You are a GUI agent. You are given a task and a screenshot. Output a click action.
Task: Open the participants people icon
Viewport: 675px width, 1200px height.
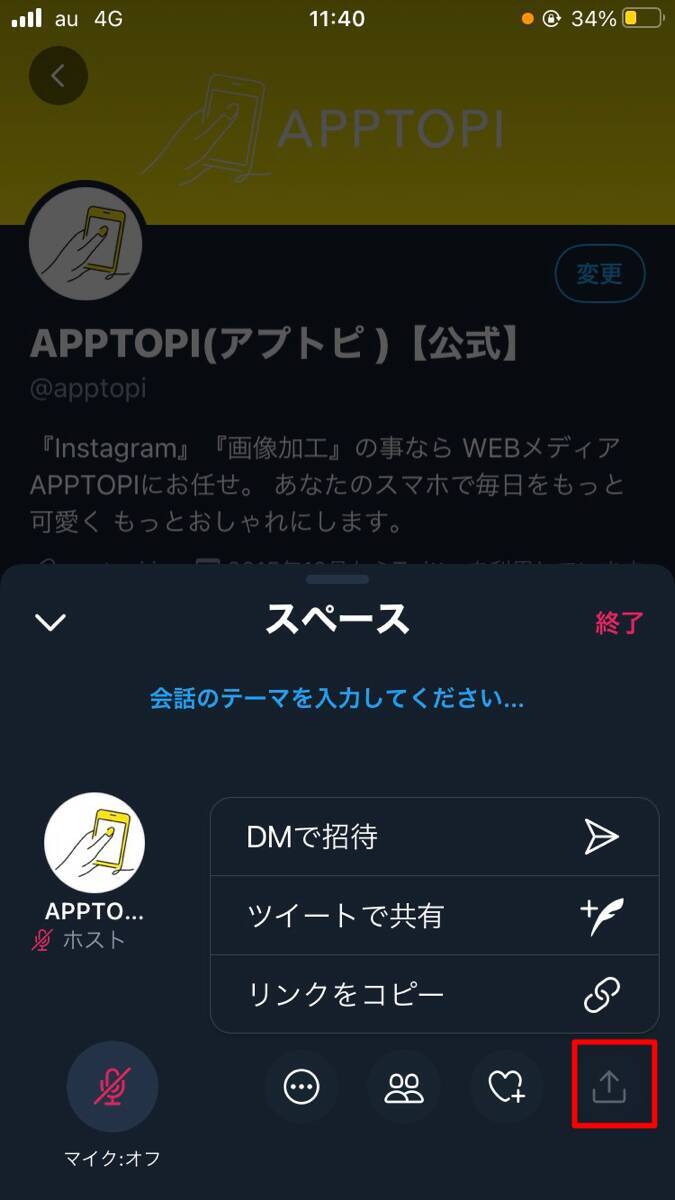tap(404, 1087)
